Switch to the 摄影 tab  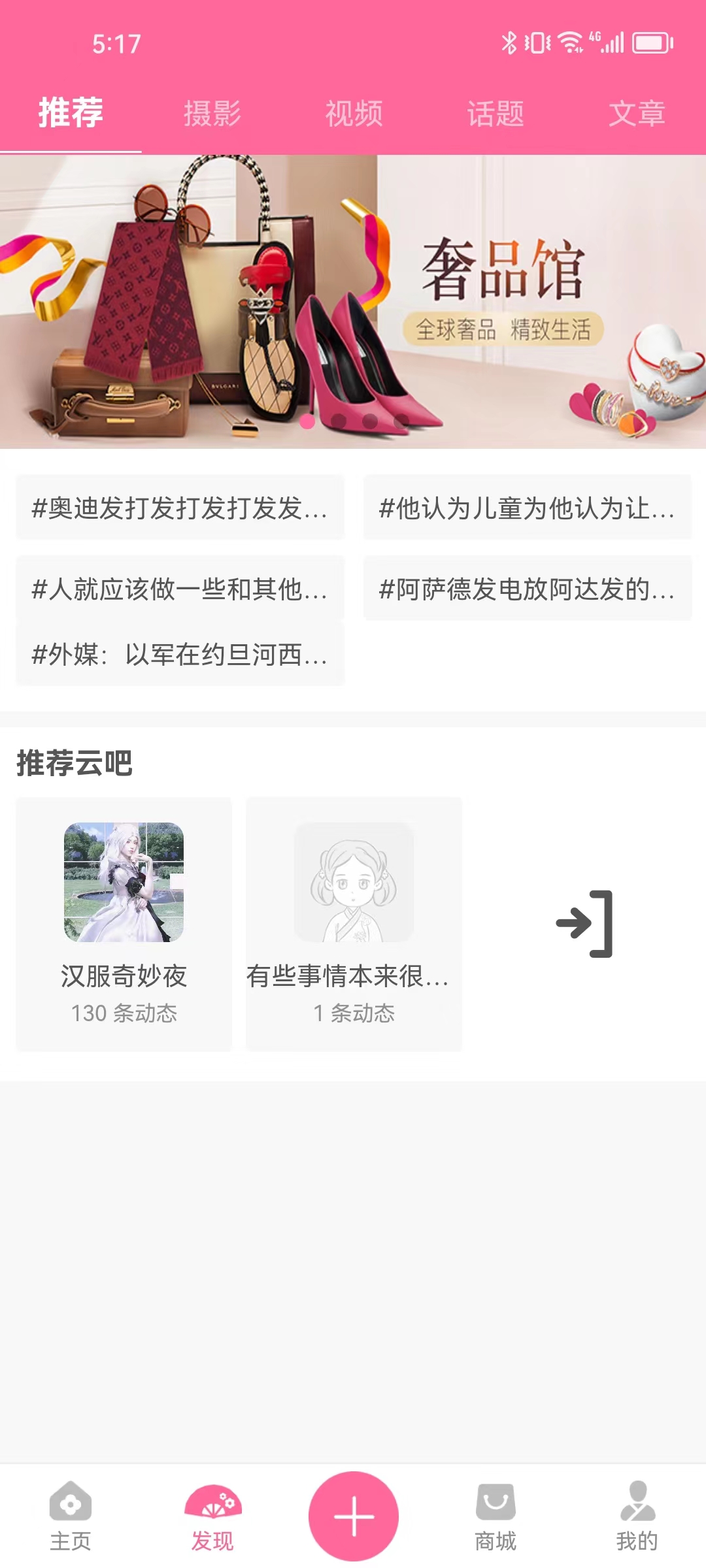tap(212, 113)
